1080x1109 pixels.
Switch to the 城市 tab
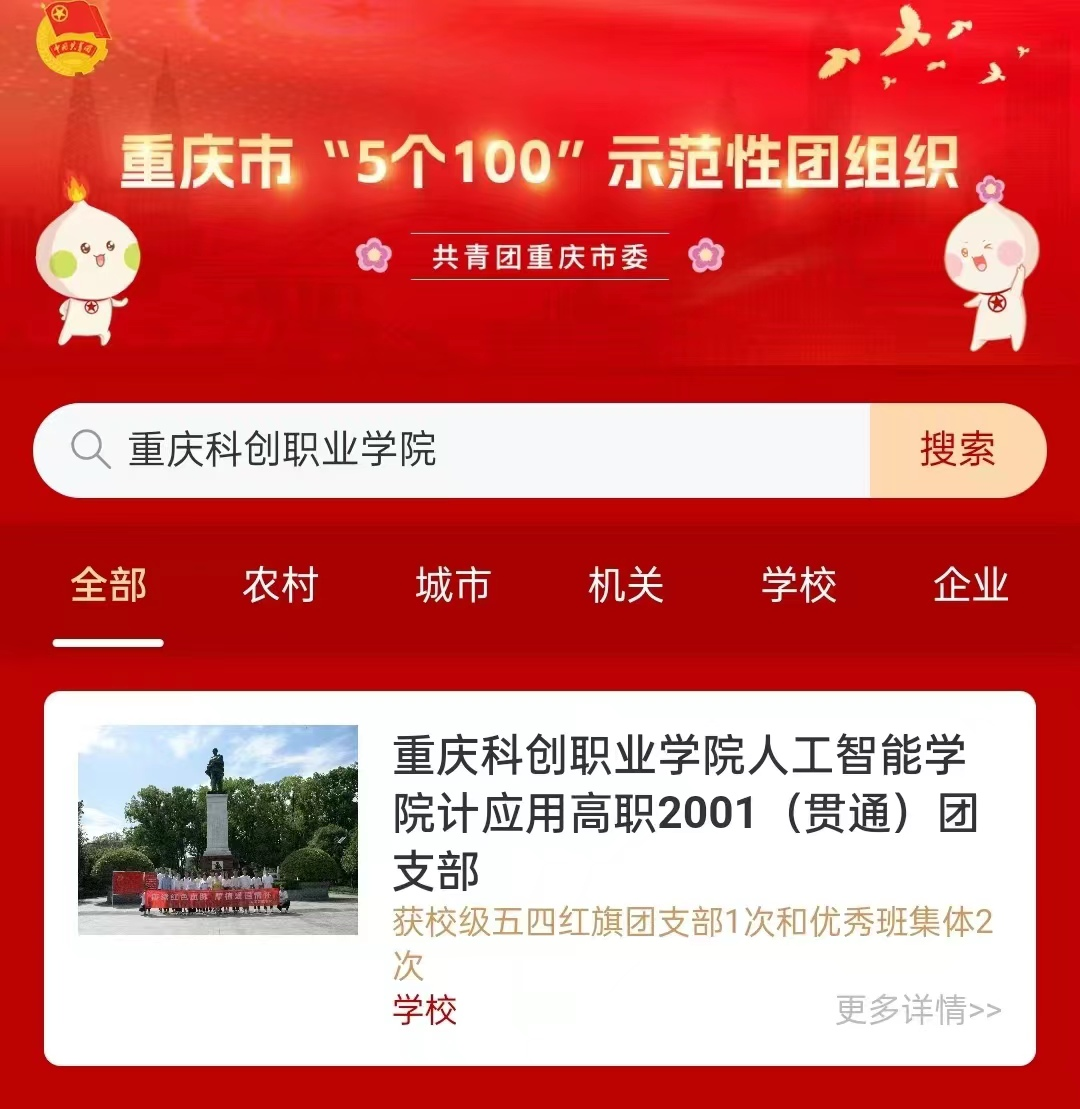453,586
